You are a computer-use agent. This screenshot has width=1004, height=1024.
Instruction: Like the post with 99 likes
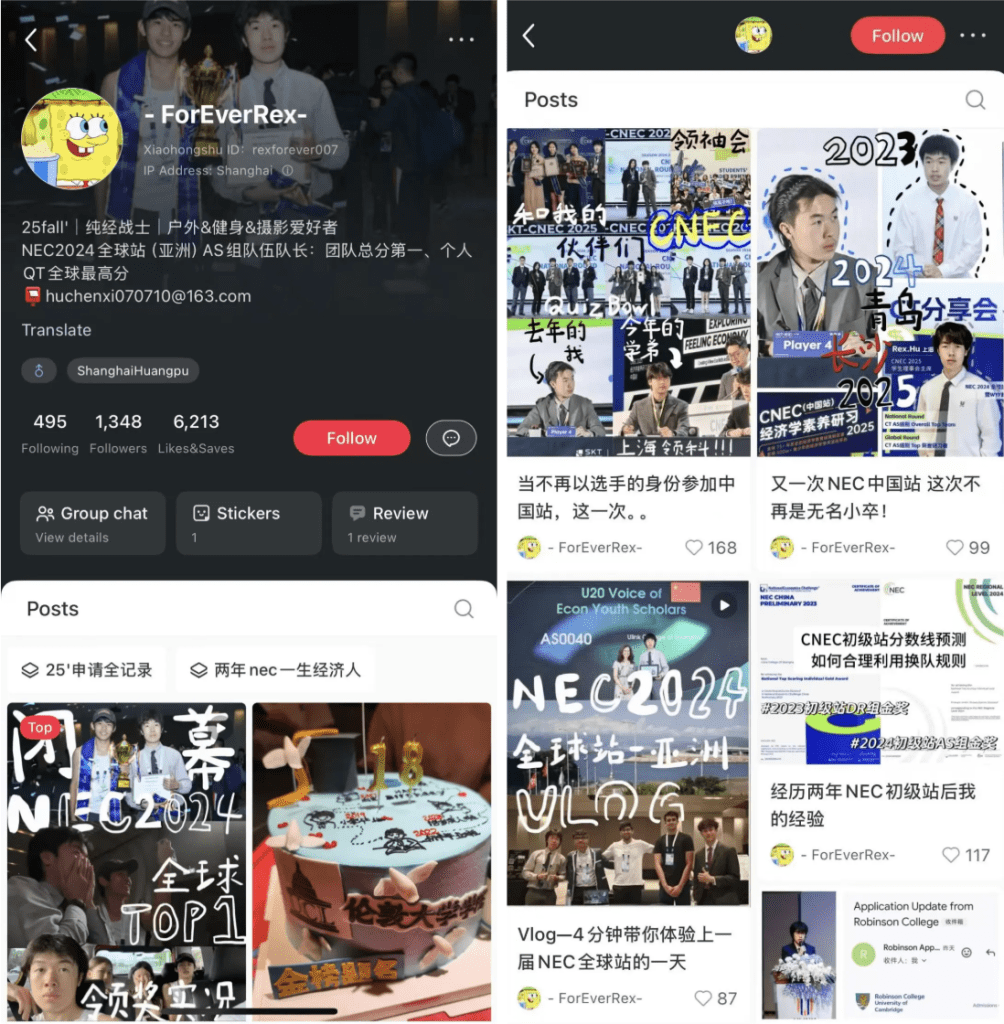pos(955,548)
